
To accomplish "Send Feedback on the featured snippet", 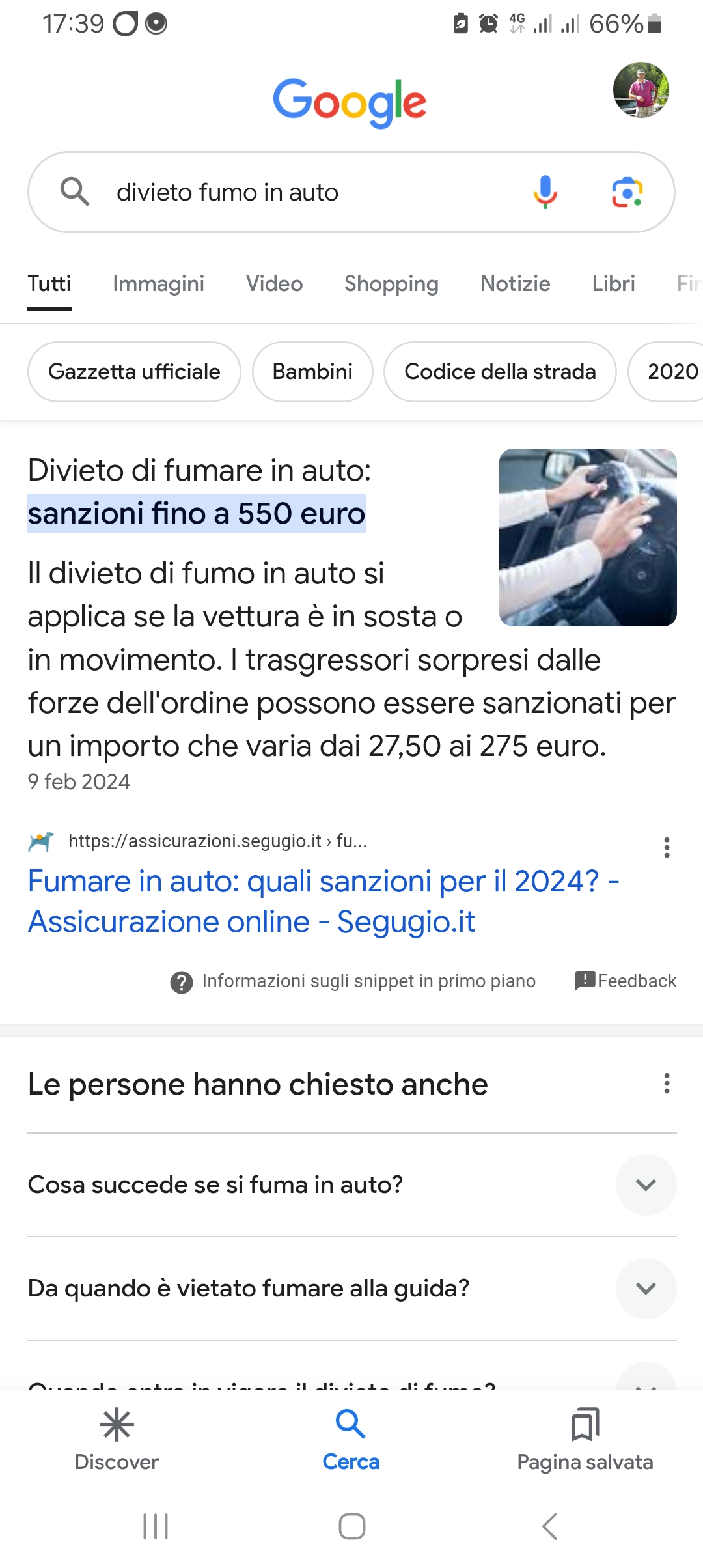I will [x=626, y=981].
